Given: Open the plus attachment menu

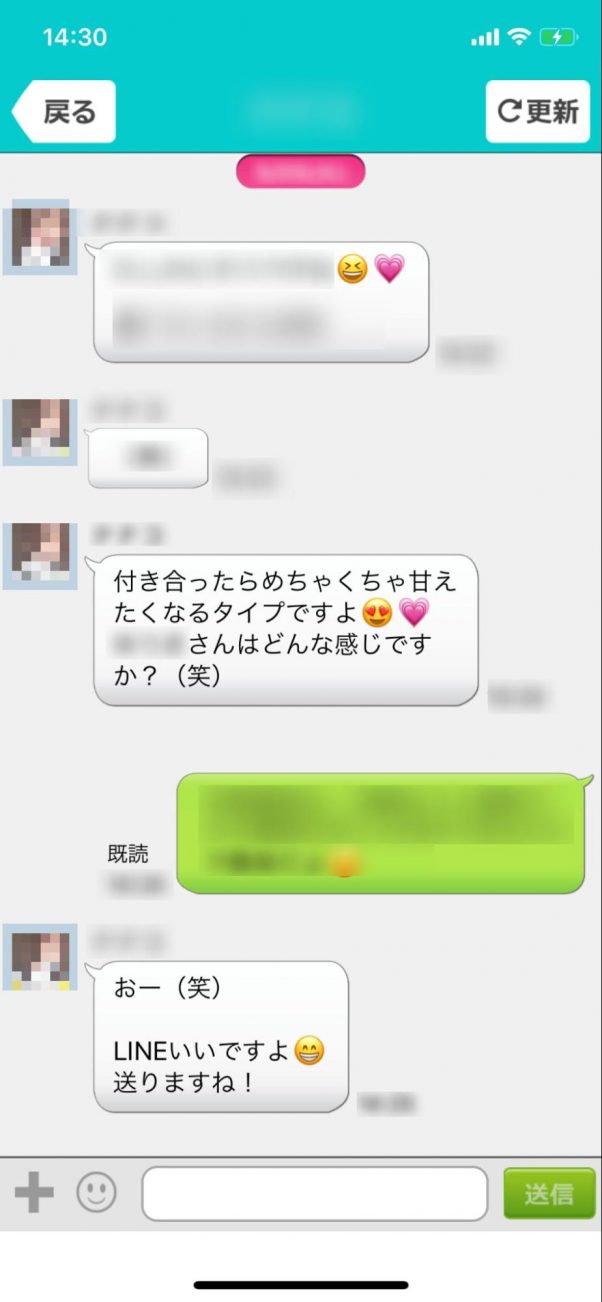Looking at the screenshot, I should point(34,1193).
